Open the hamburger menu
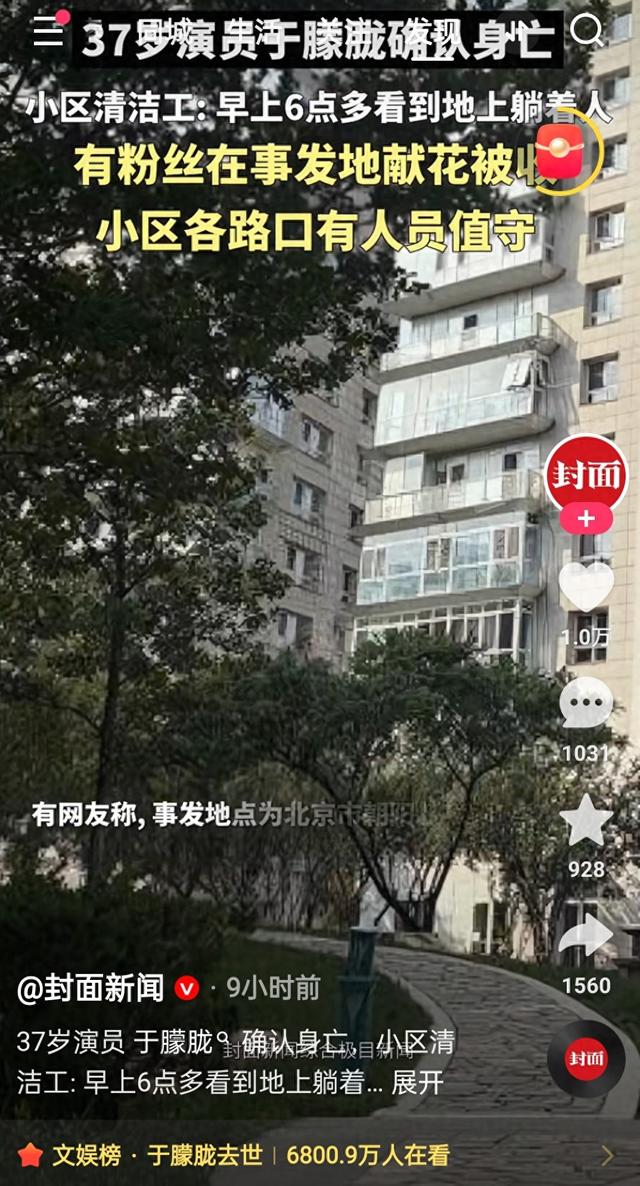 coord(47,32)
